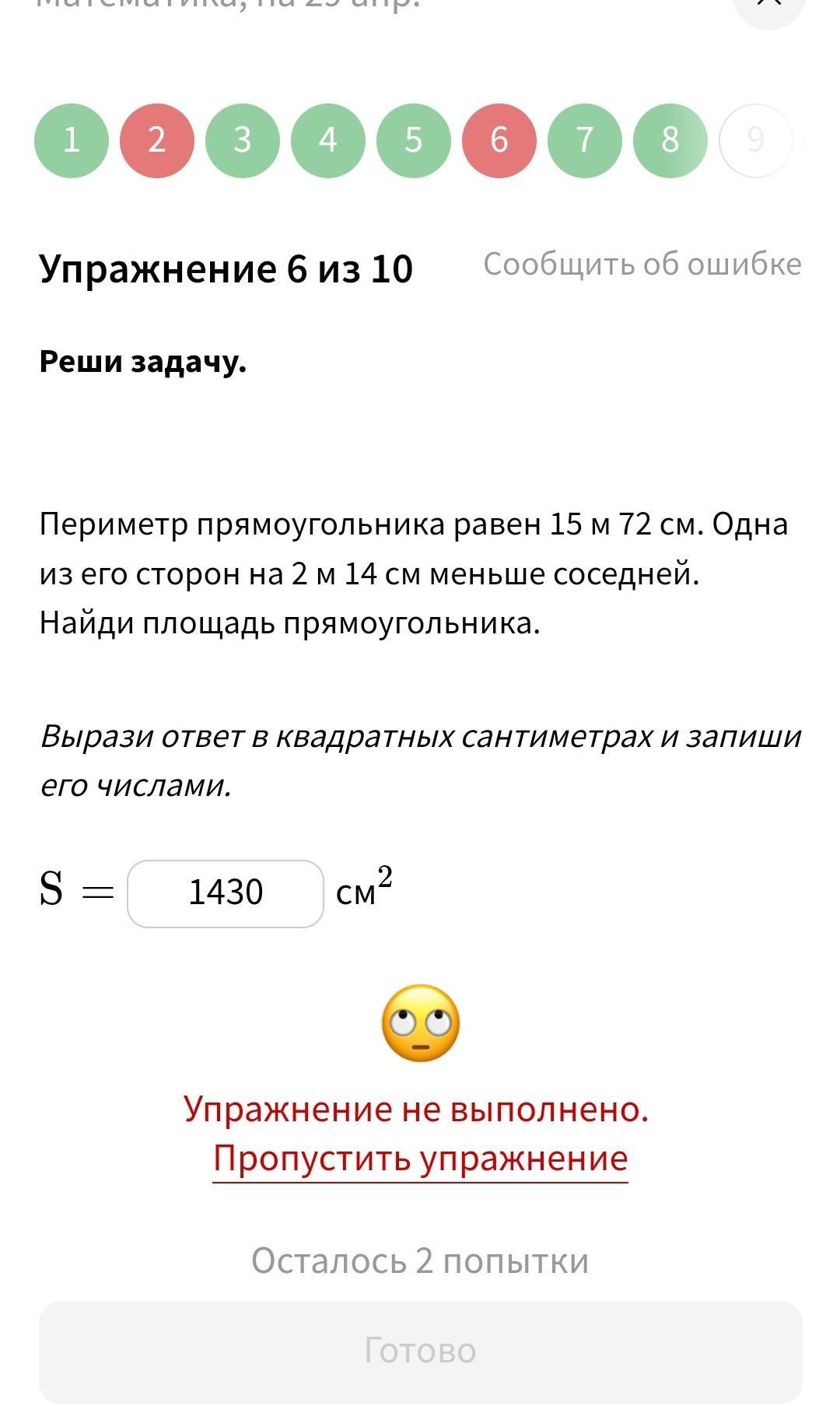The image size is (840, 1406).
Task: Jump to exercise 2
Action: 157,141
